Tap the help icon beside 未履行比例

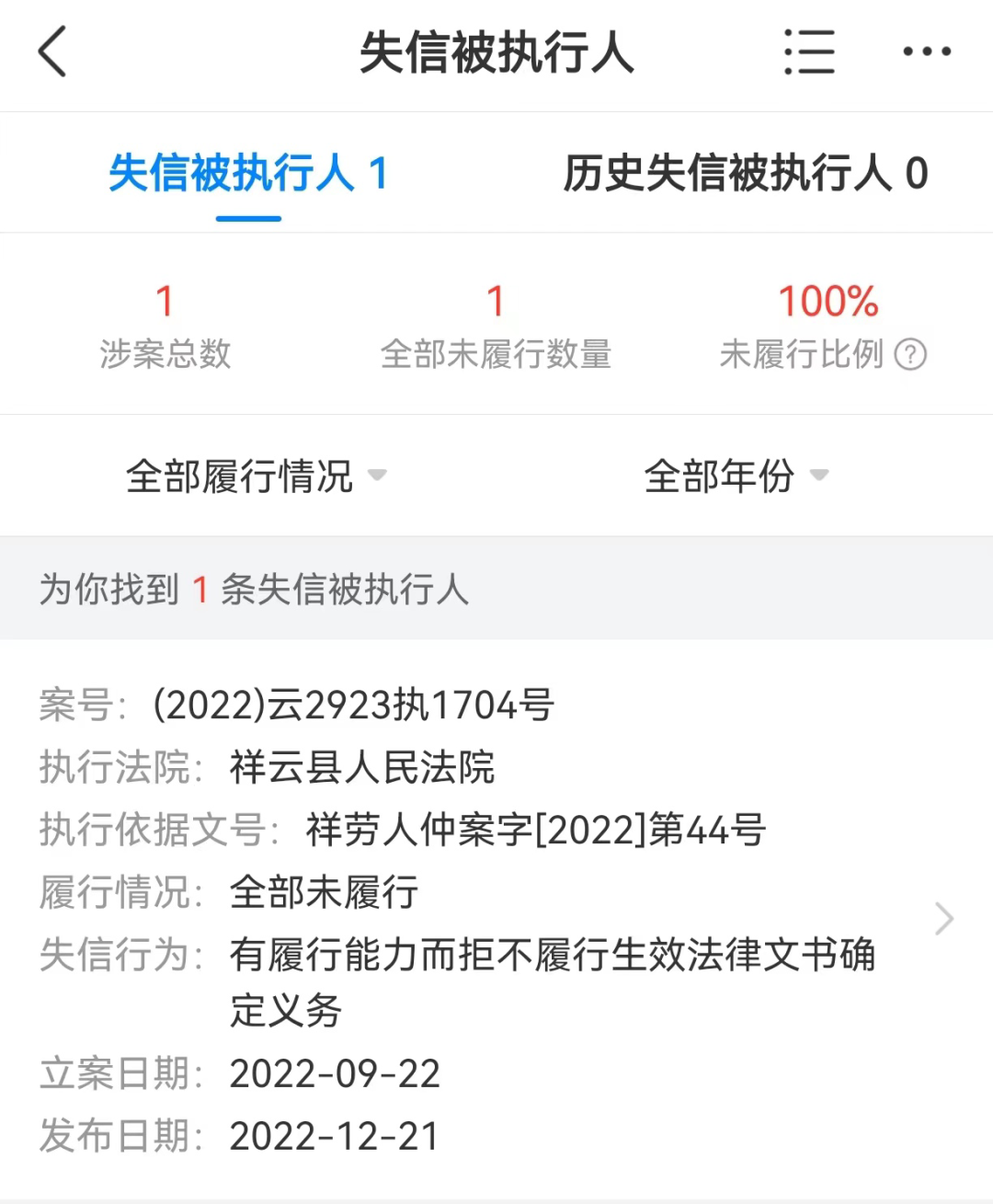[910, 354]
